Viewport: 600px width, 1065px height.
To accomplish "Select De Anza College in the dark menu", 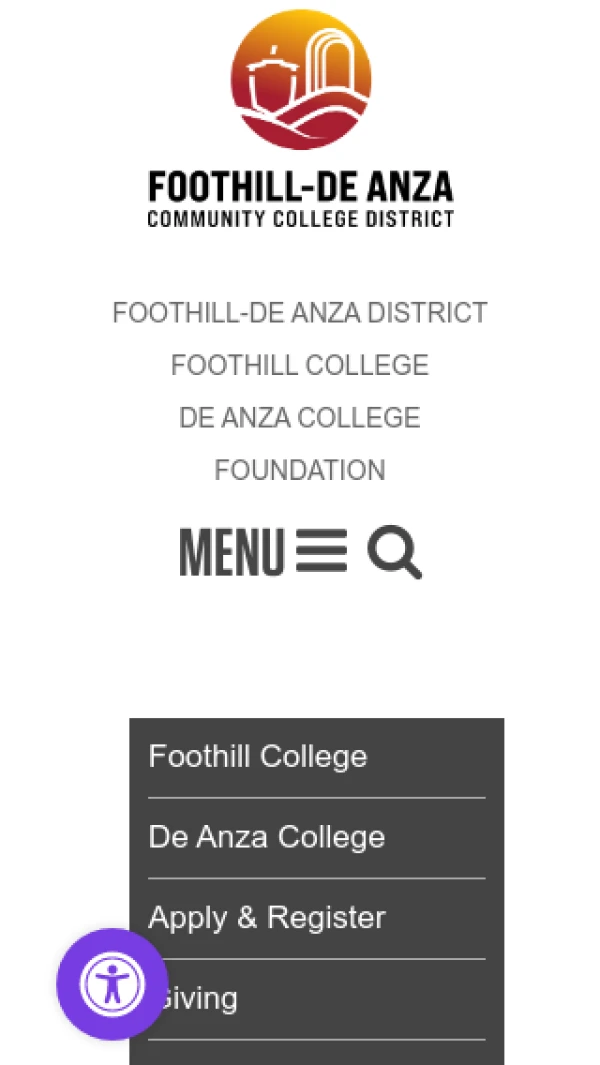I will click(267, 837).
